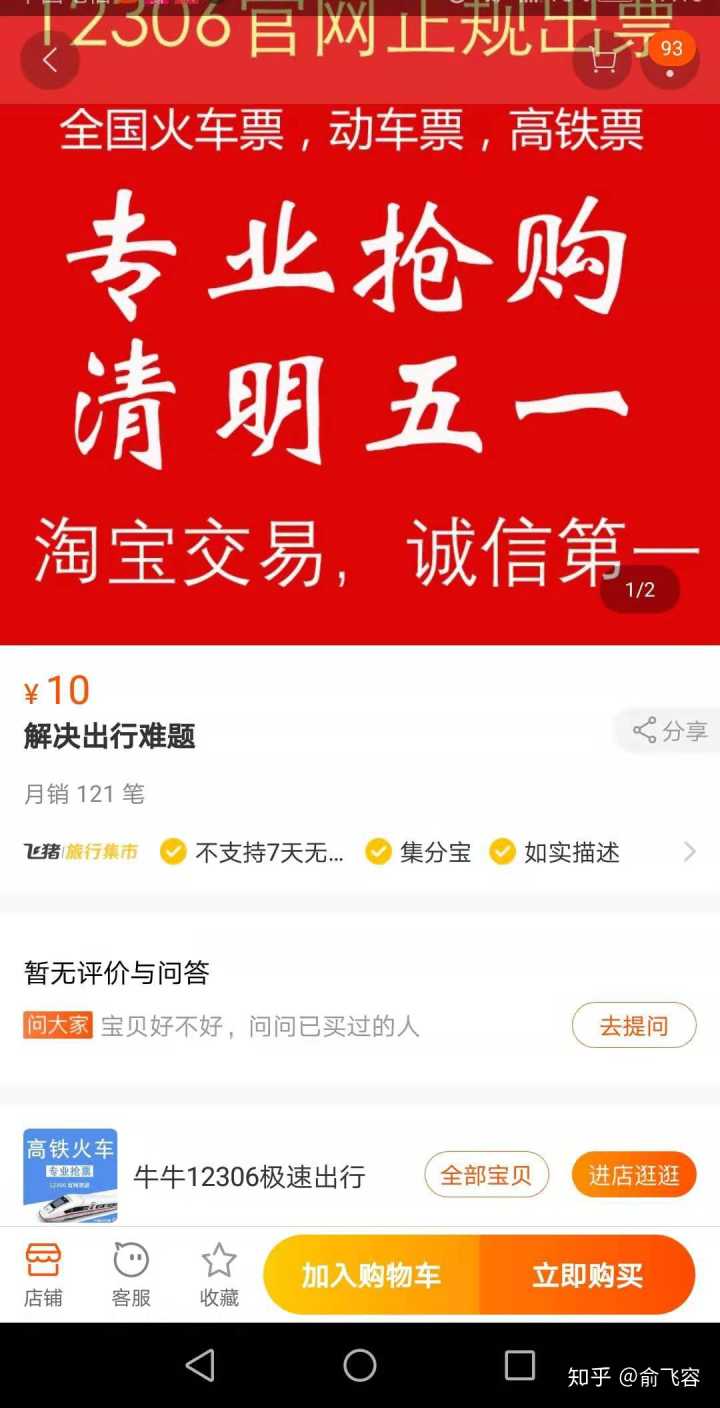720x1408 pixels.
Task: Tap 去提问 to ask buyers
Action: click(x=633, y=1025)
